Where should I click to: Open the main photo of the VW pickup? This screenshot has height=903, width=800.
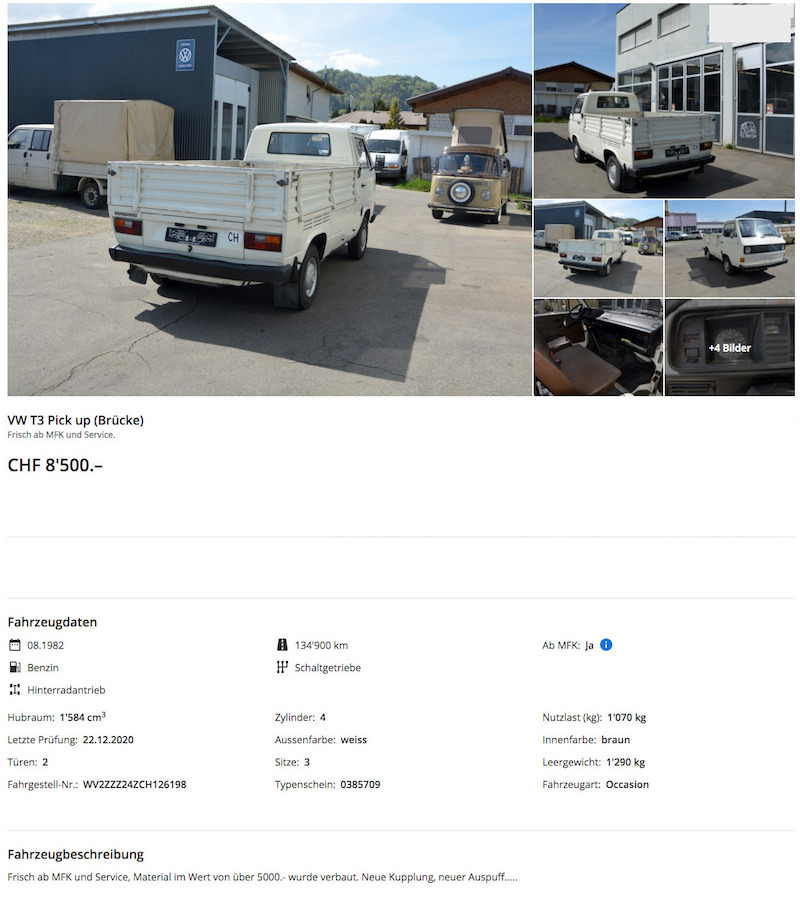[269, 199]
